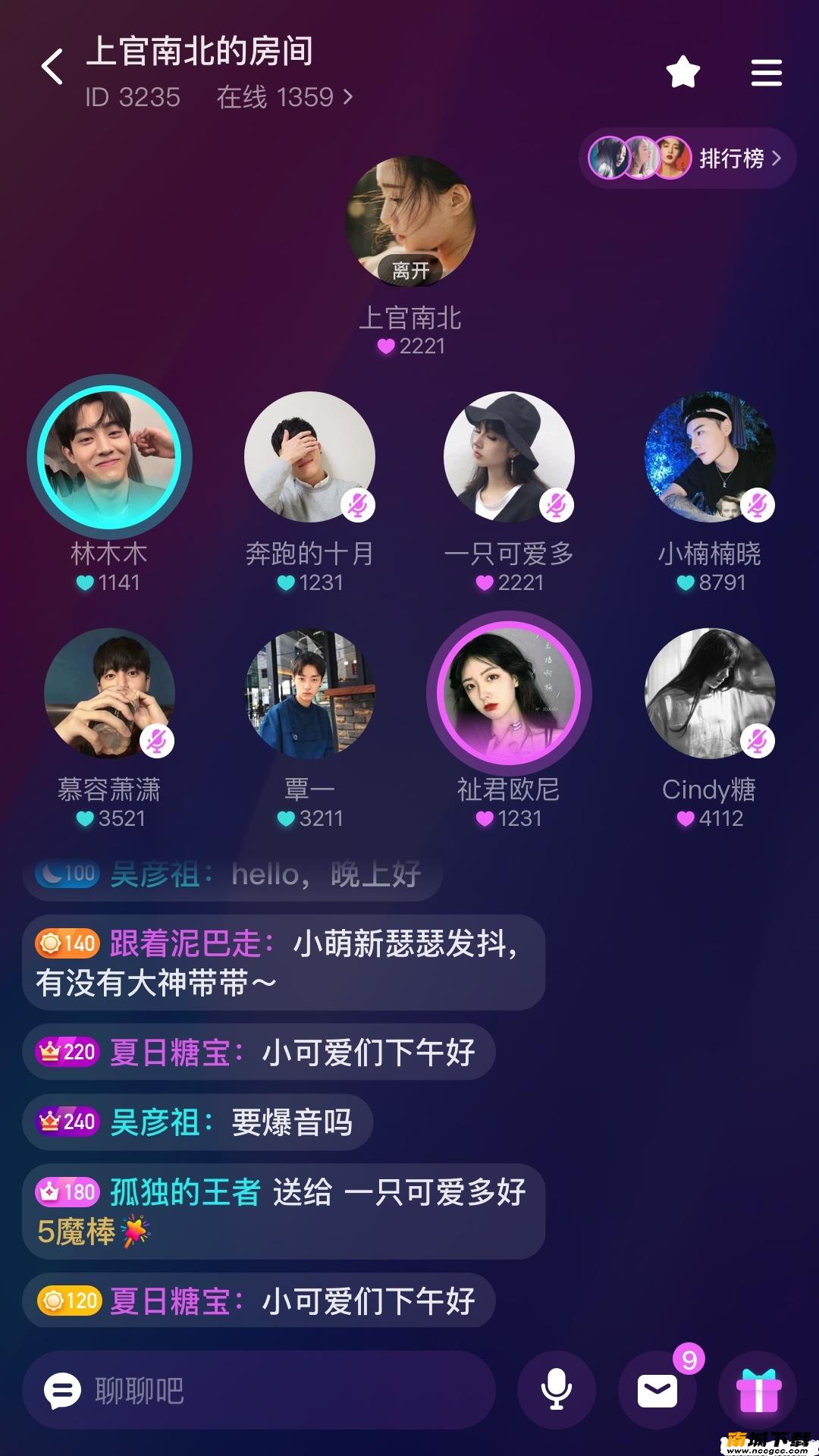Viewport: 819px width, 1456px height.
Task: Select 一只可爱多's seat avatar
Action: [509, 457]
